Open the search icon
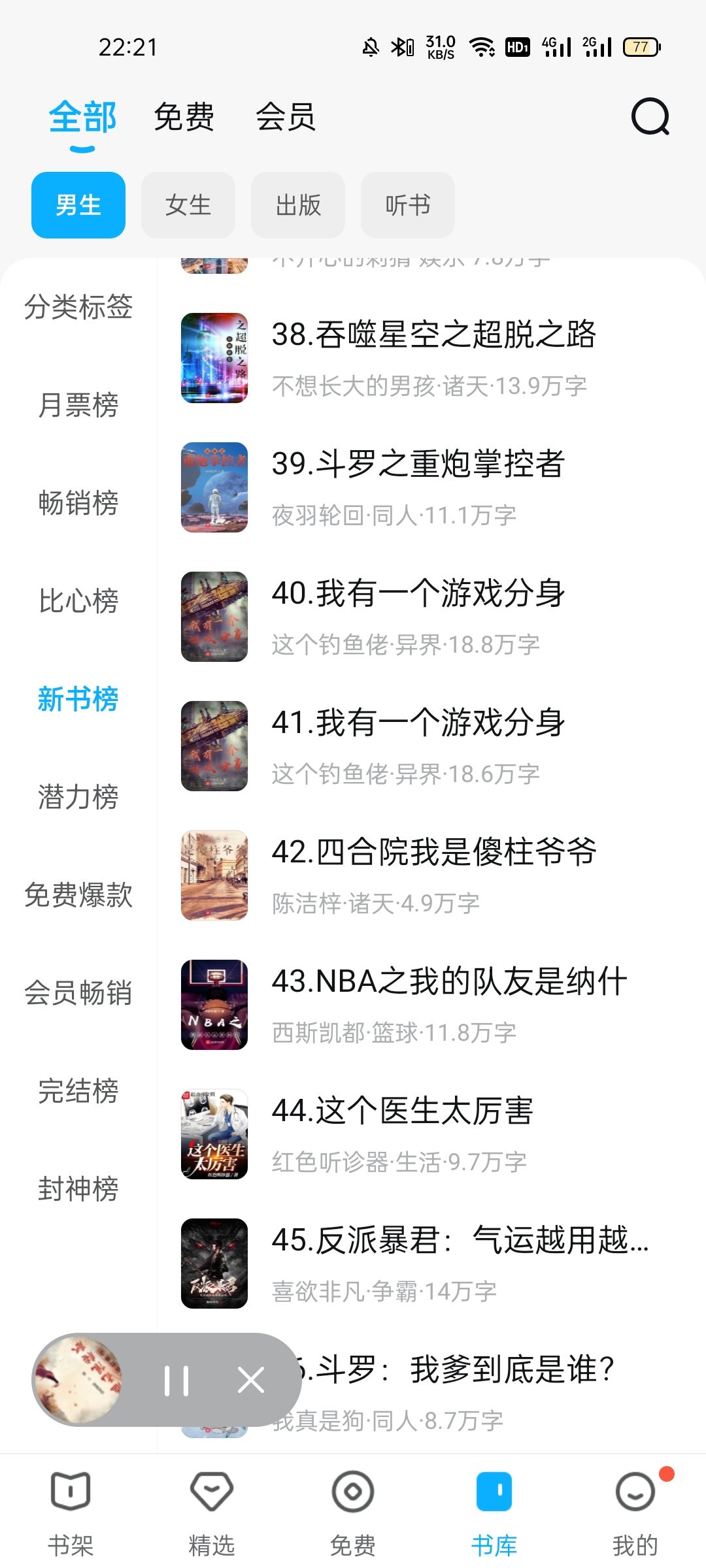This screenshot has height=1568, width=706. pyautogui.click(x=650, y=117)
